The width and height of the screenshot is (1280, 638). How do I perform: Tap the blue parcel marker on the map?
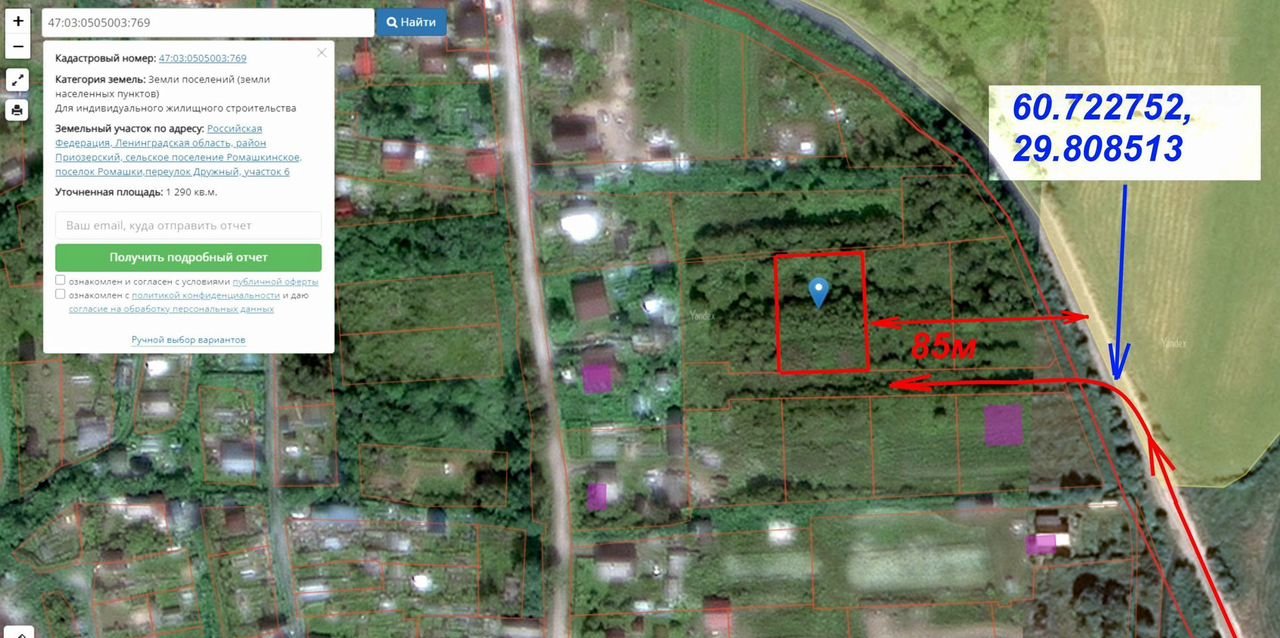[x=819, y=292]
